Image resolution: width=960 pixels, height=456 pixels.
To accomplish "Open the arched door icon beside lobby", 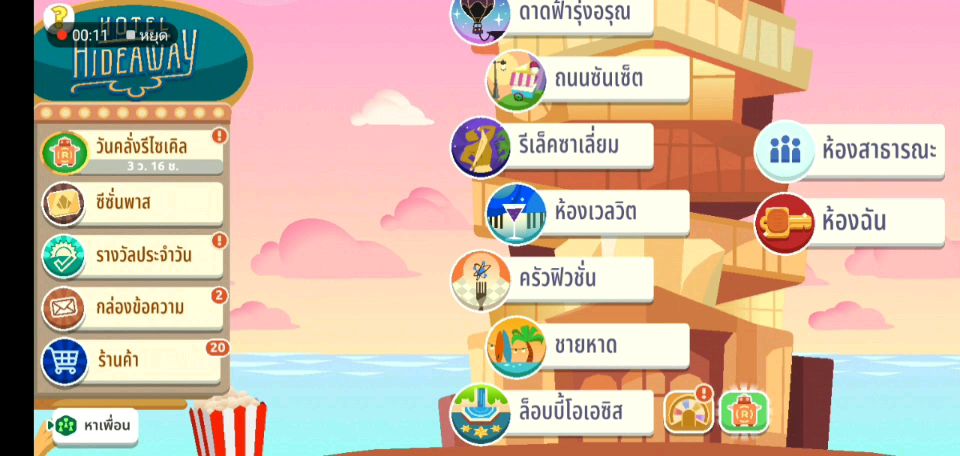I will [x=689, y=412].
